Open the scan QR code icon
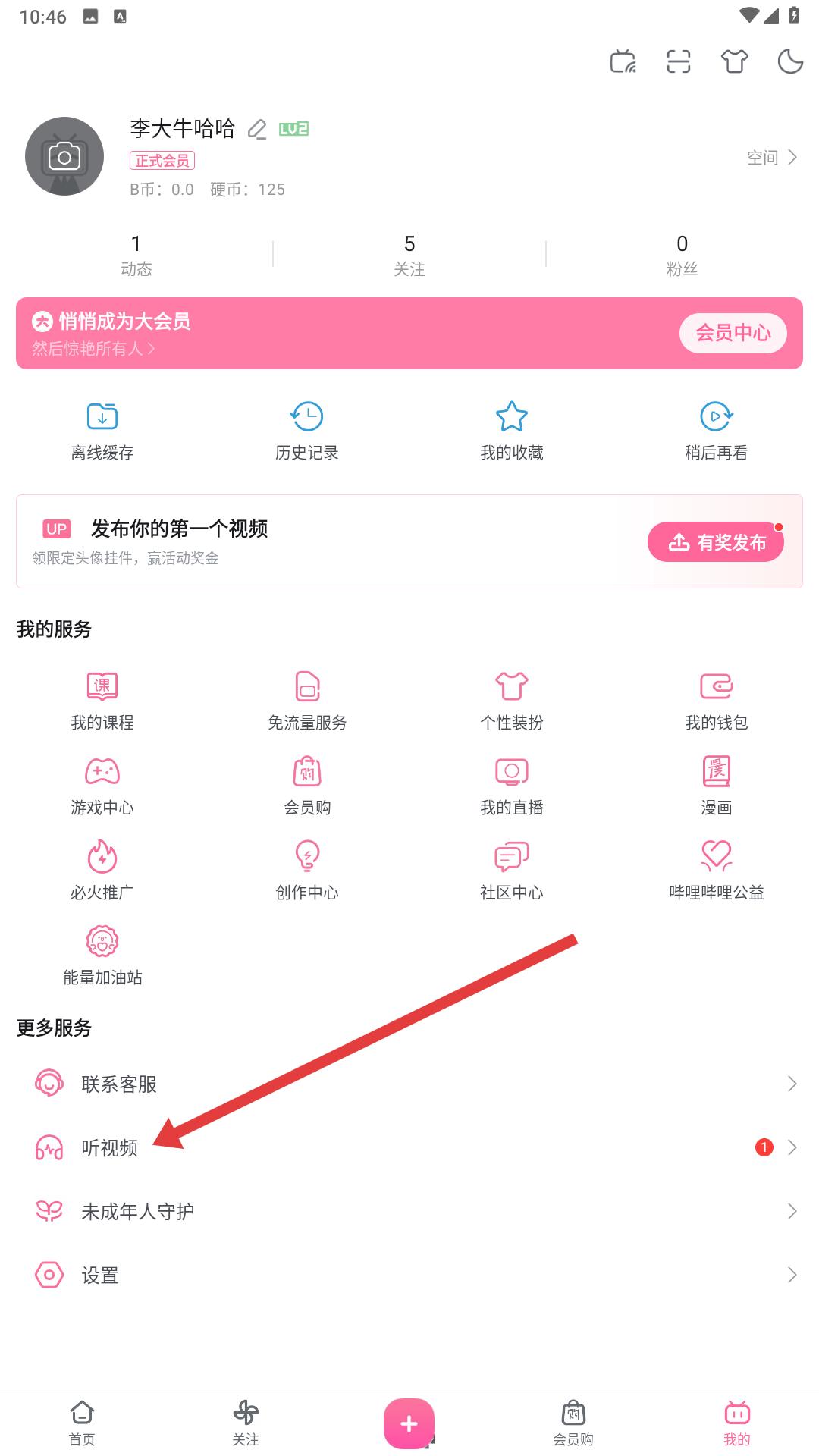The width and height of the screenshot is (819, 1456). [x=678, y=61]
